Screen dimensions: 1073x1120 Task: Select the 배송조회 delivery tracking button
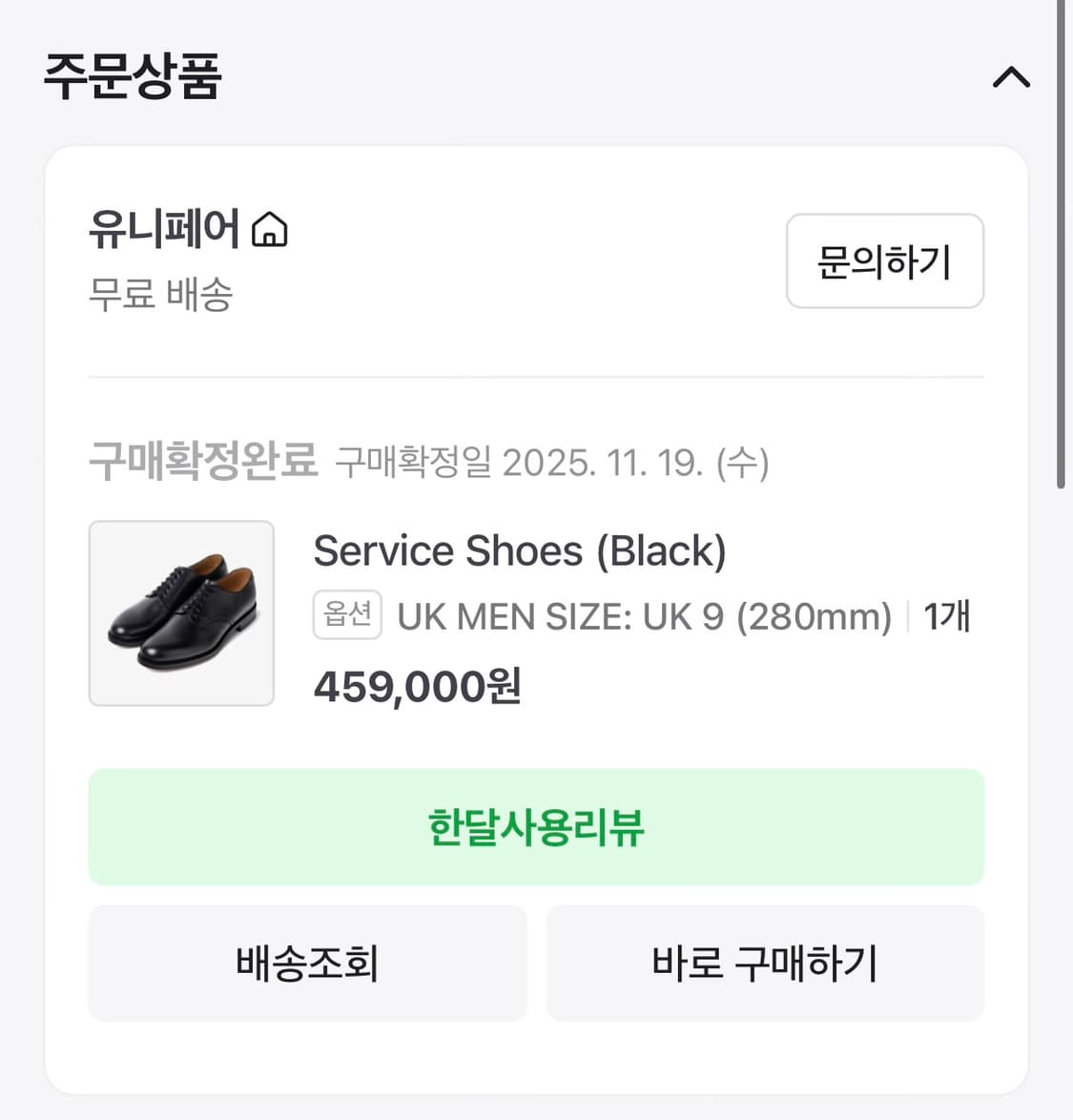point(307,963)
